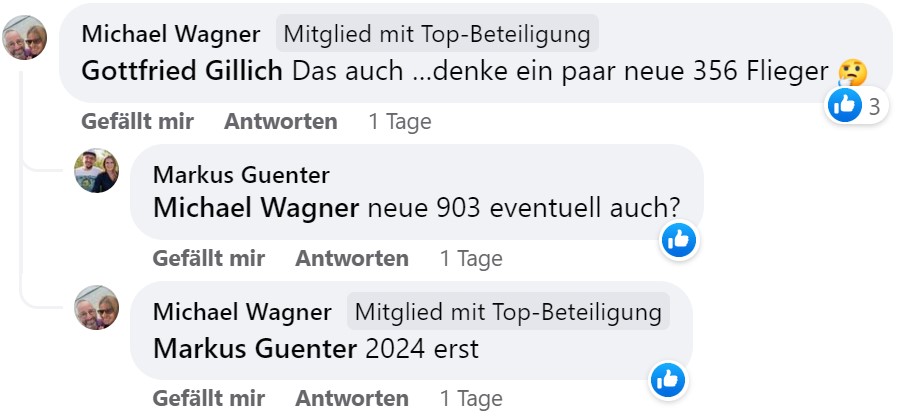Image resolution: width=898 pixels, height=418 pixels.
Task: Like Markus Guenter's comment about neue 903
Action: point(208,258)
